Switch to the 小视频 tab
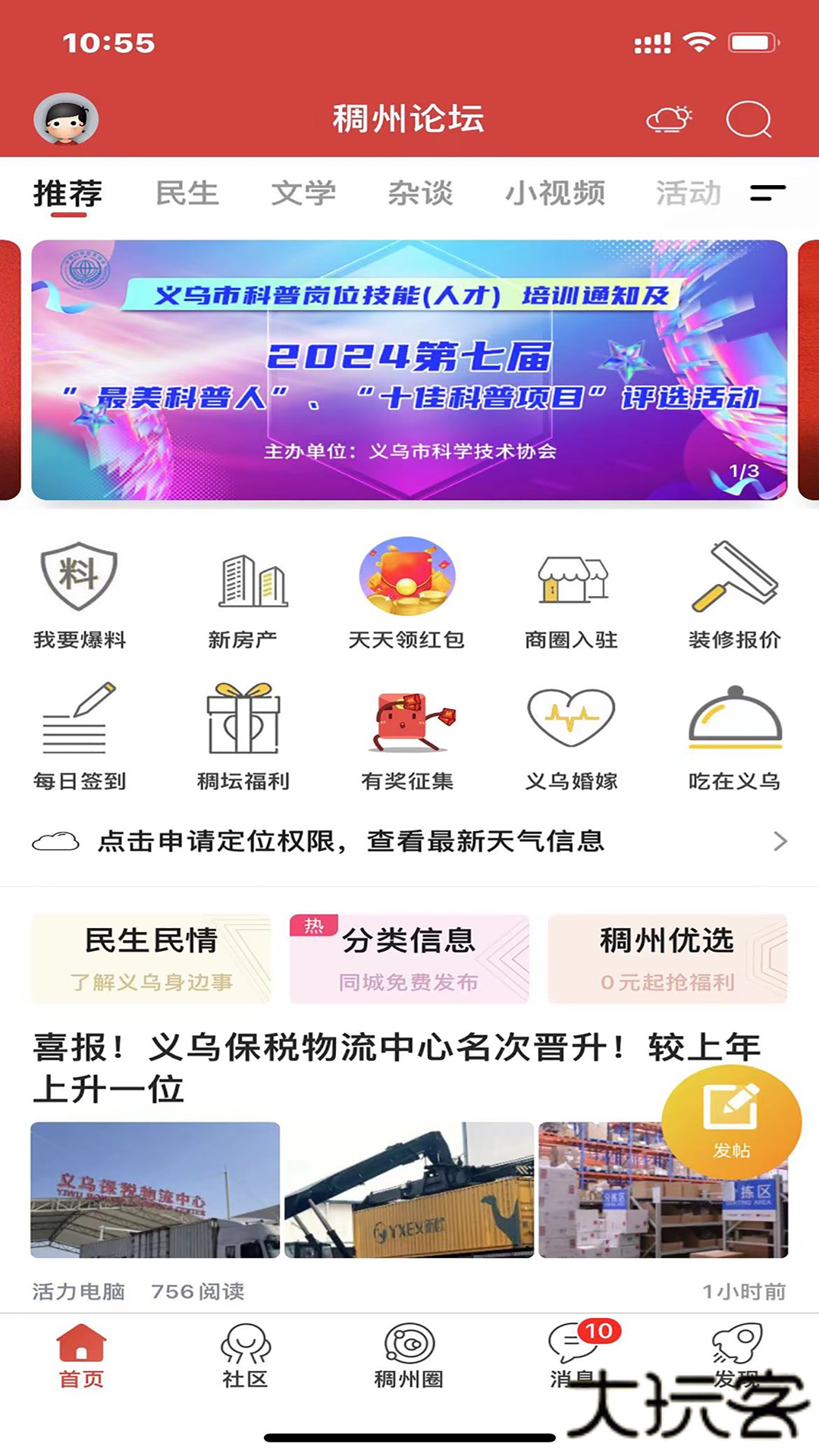 pyautogui.click(x=556, y=194)
